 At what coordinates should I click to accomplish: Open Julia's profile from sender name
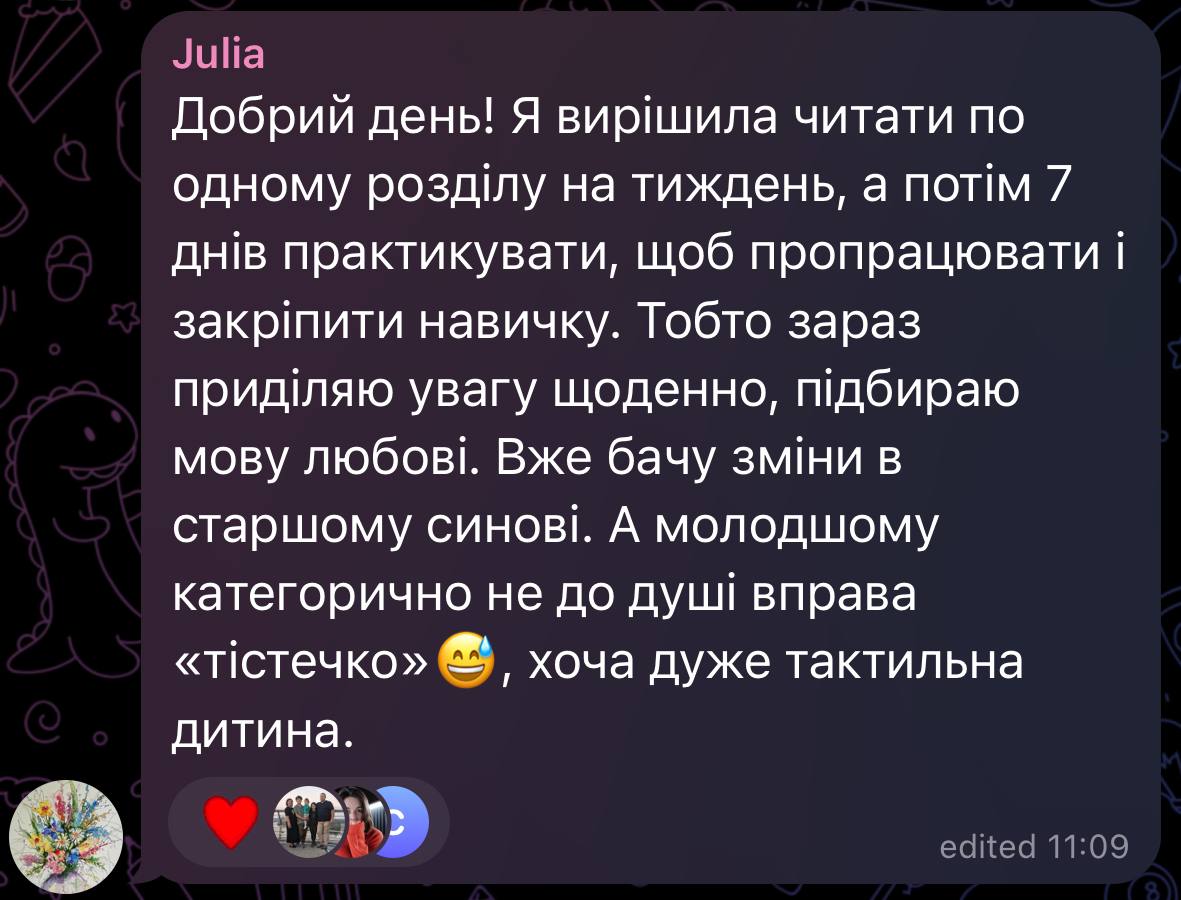pyautogui.click(x=218, y=53)
